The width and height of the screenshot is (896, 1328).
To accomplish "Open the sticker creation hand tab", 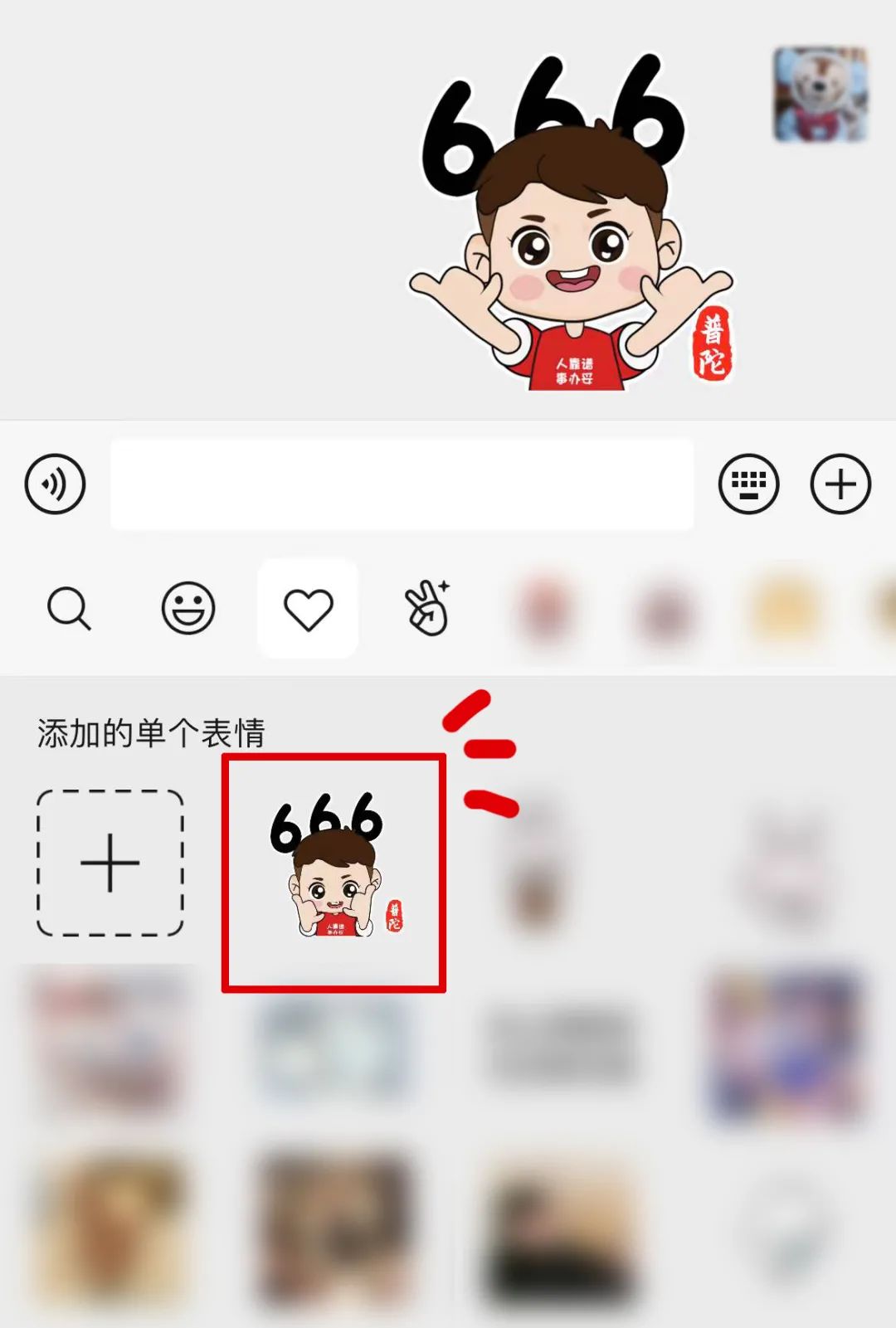I will click(x=427, y=609).
